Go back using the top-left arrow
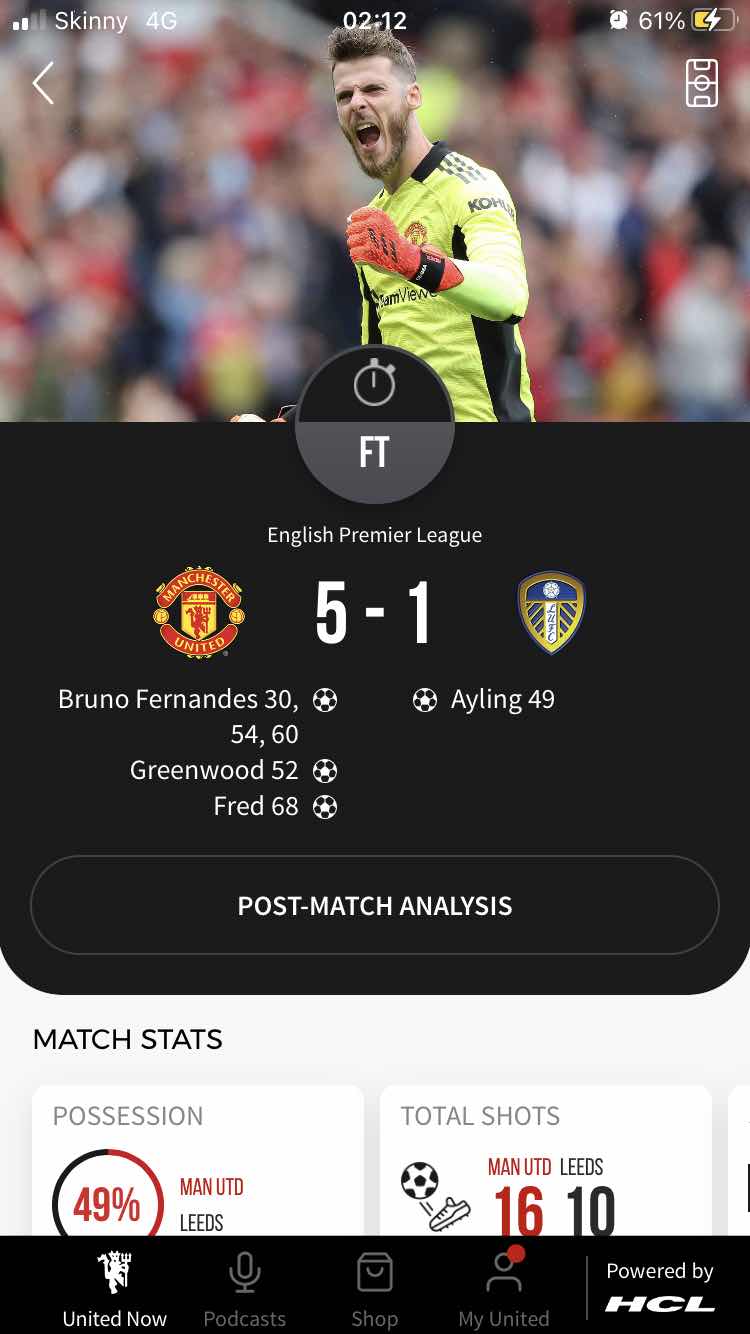The image size is (750, 1334). pyautogui.click(x=43, y=84)
